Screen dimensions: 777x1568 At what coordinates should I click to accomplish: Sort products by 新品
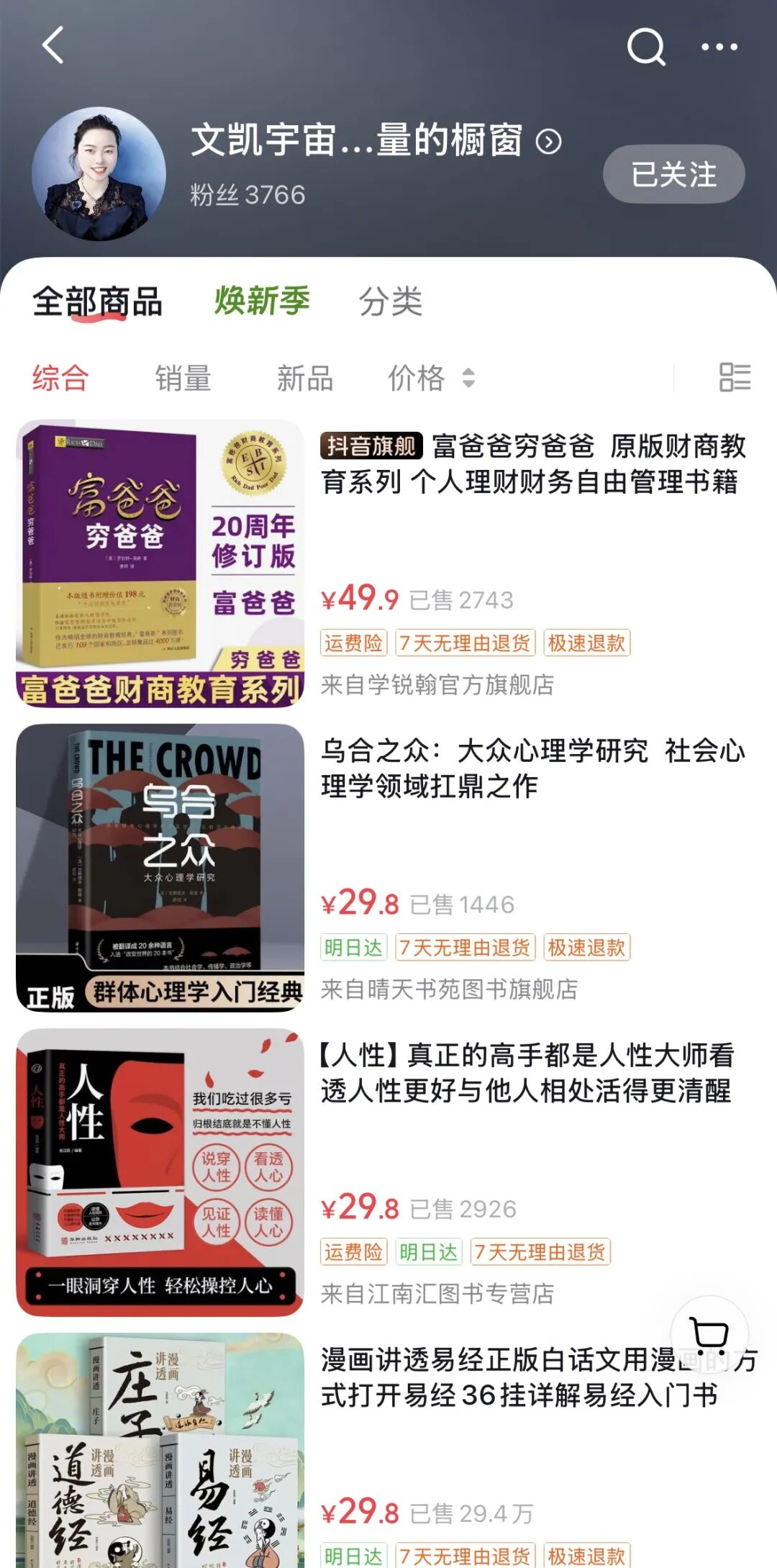(x=305, y=378)
